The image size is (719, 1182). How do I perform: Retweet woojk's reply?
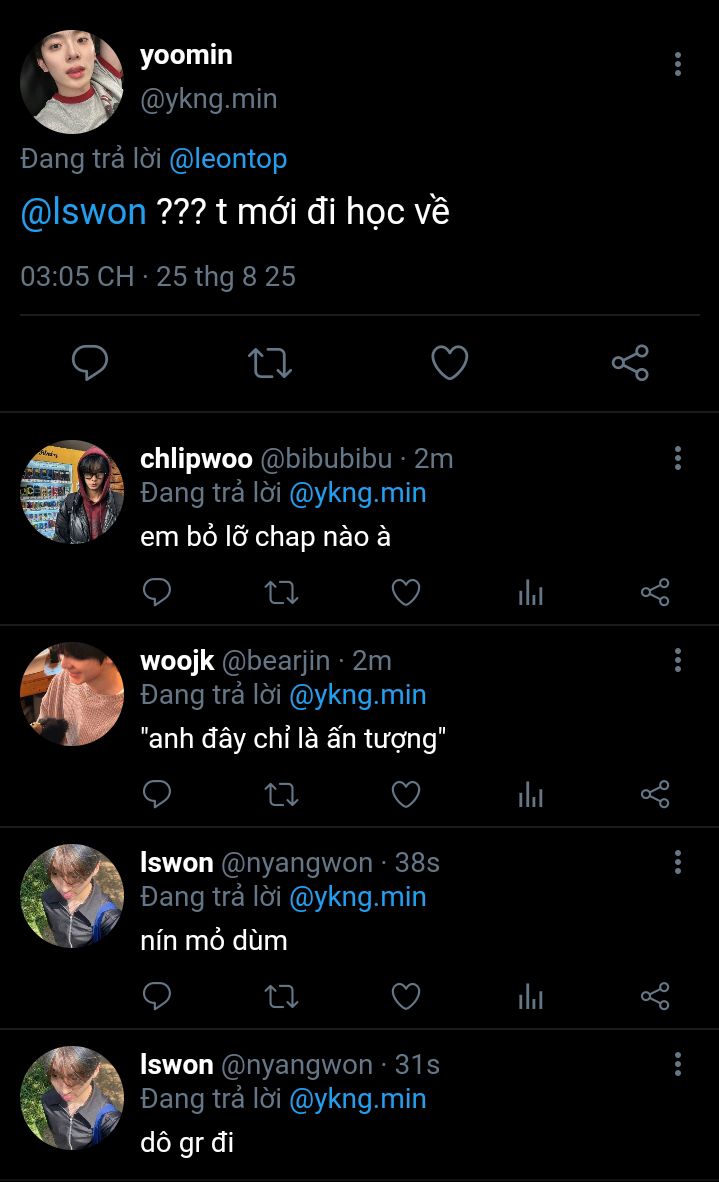(x=281, y=795)
